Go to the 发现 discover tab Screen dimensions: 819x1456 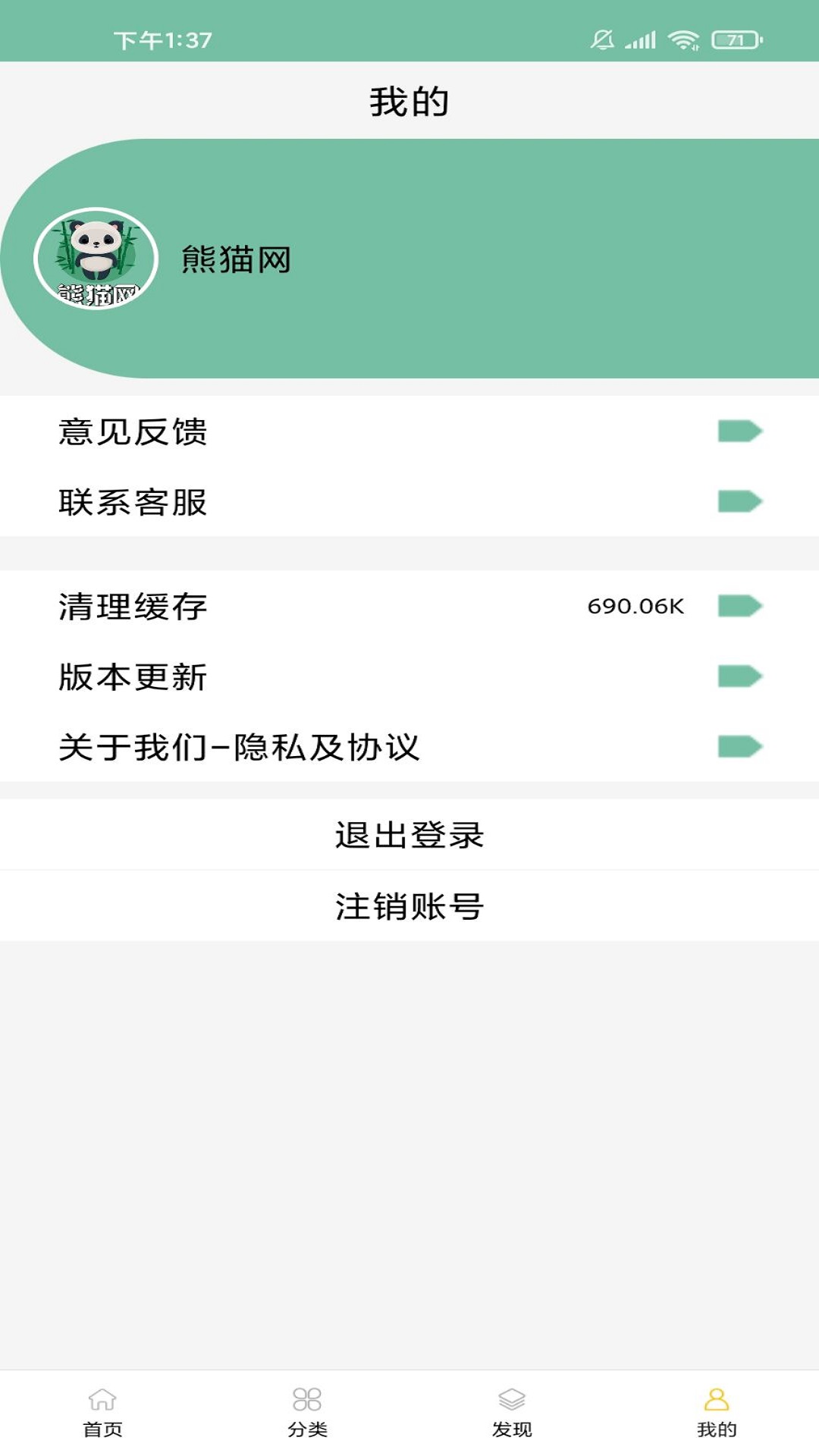click(512, 1414)
